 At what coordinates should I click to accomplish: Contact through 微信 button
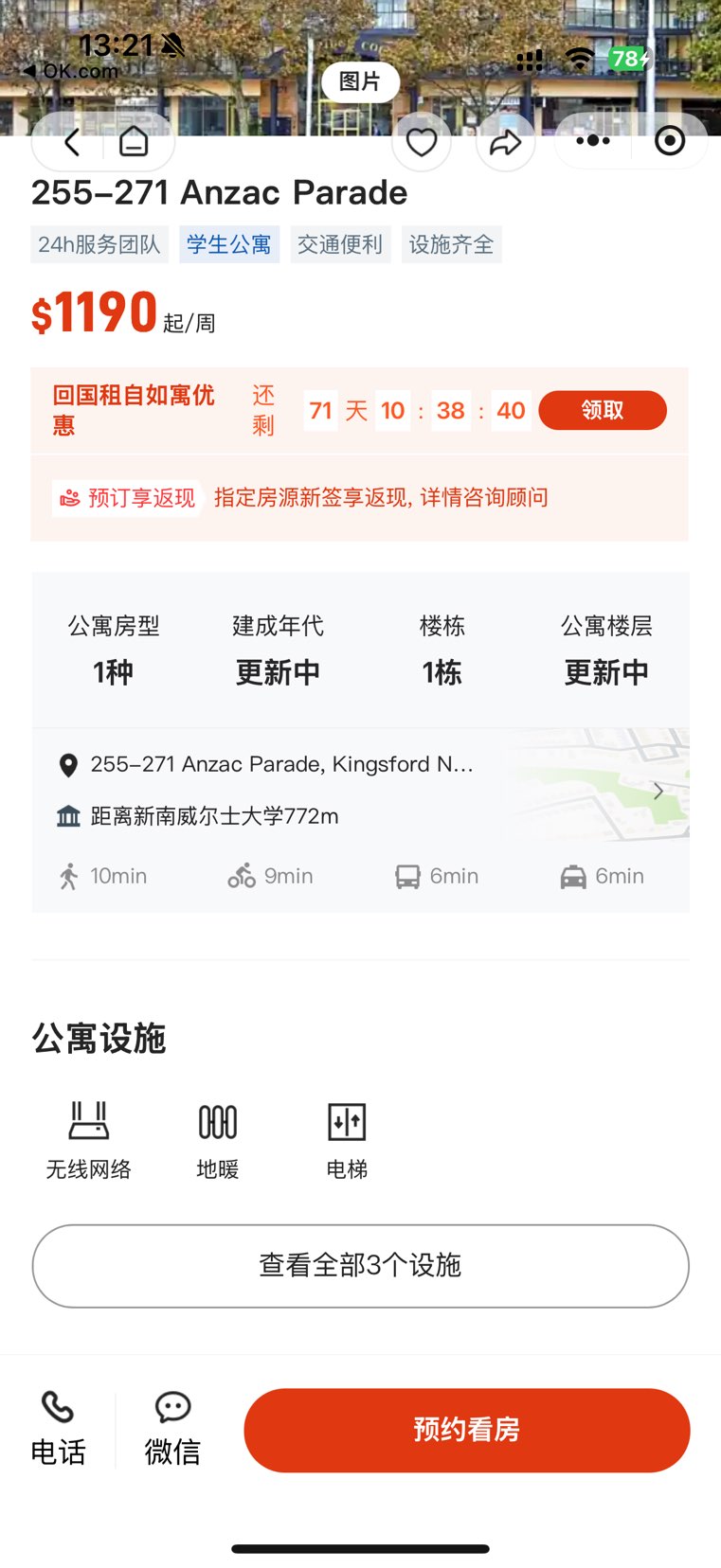(172, 1429)
